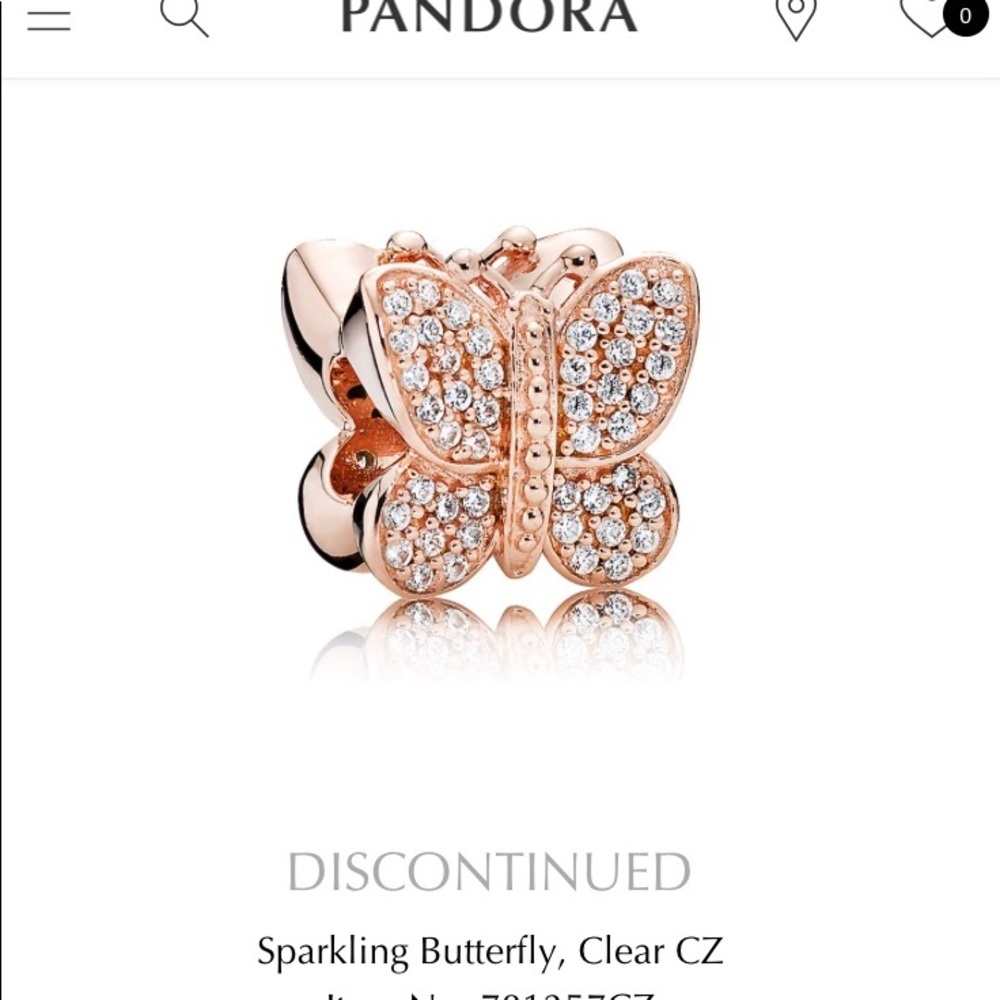Viewport: 1000px width, 1000px height.
Task: Open the search magnifier icon
Action: point(185,17)
